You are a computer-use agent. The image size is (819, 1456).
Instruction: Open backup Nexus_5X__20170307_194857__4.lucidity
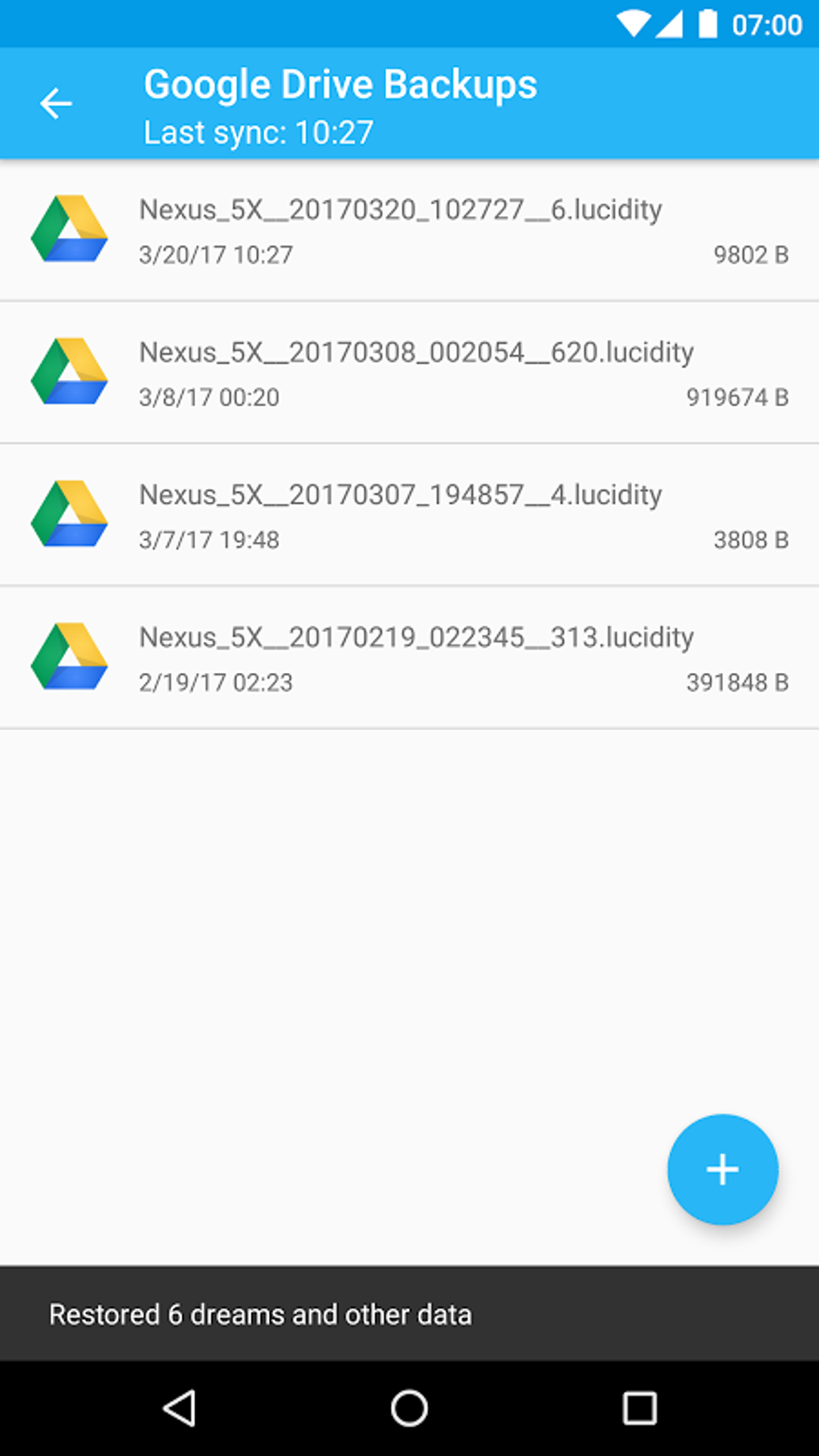[409, 516]
